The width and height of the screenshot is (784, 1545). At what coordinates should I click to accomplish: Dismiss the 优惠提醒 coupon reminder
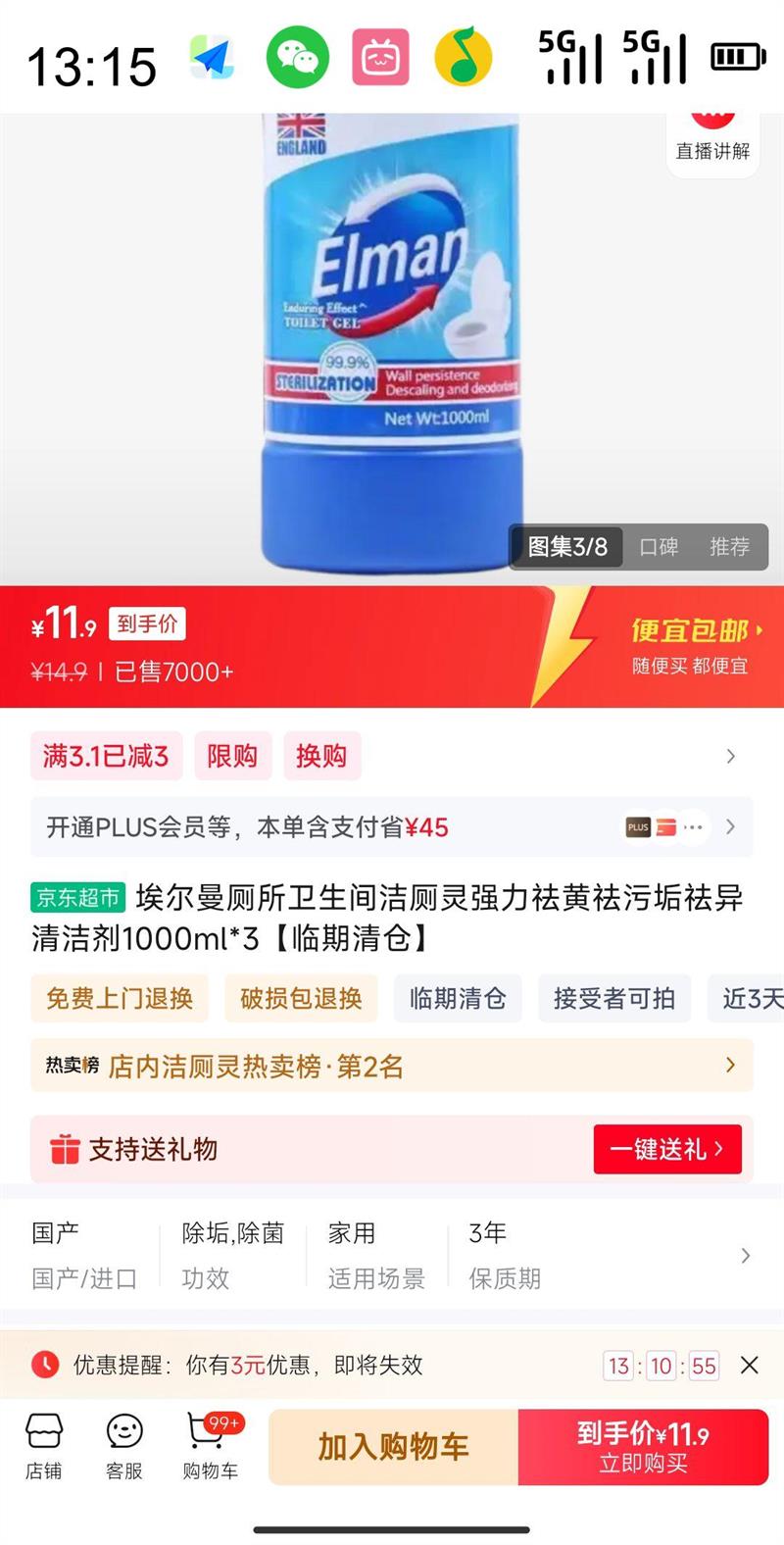click(750, 1365)
